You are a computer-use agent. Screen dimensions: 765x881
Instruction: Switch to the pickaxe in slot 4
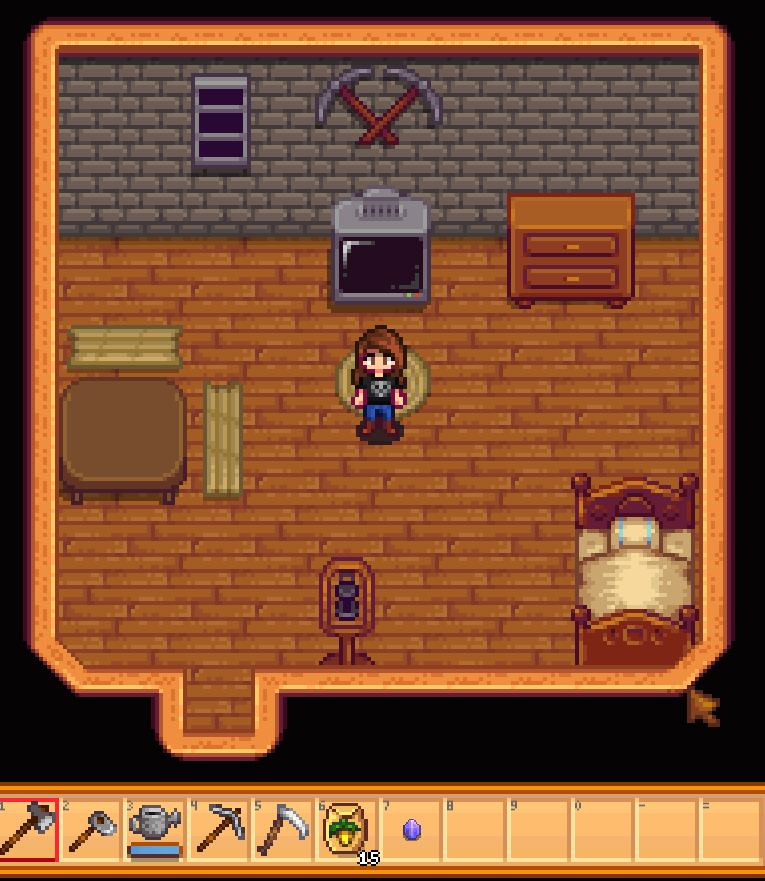[219, 830]
